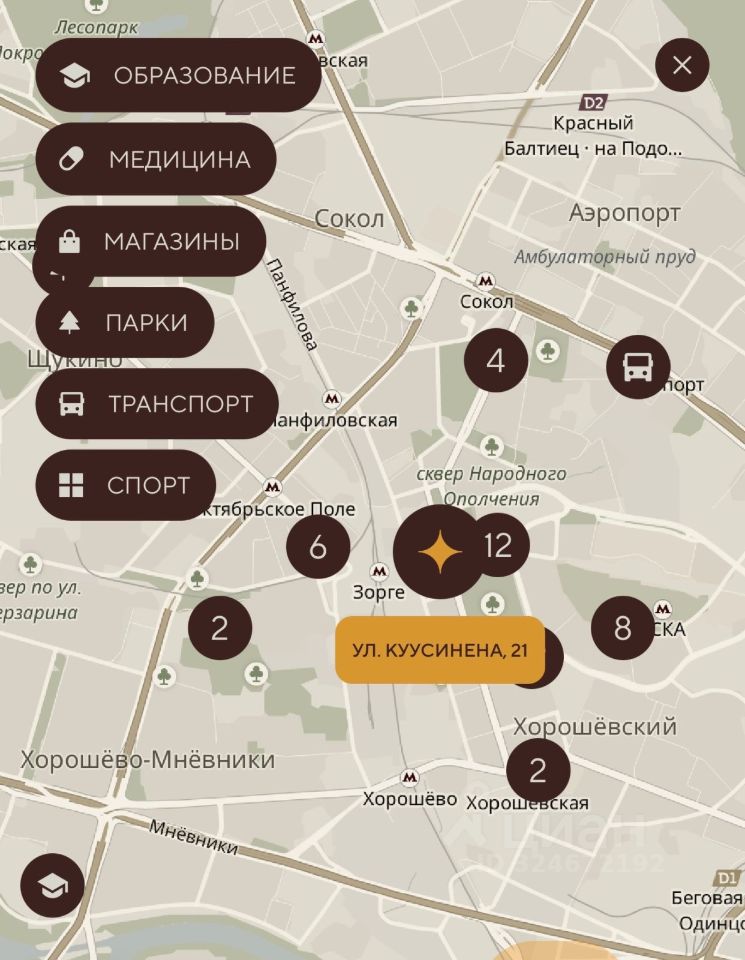Tap the Ул. Куусинена, 21 label

click(x=439, y=650)
